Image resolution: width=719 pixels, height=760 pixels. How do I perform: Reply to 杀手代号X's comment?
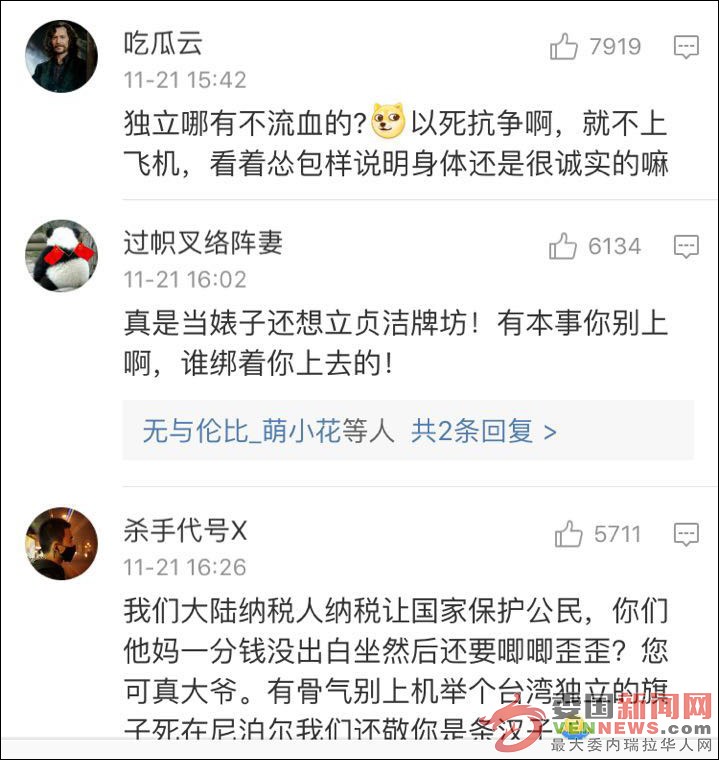(x=686, y=534)
